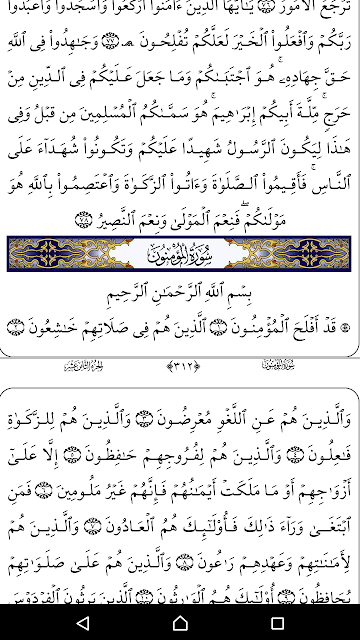Viewport: 360px width, 640px height.
Task: Return to the home screen
Action: coord(180,622)
